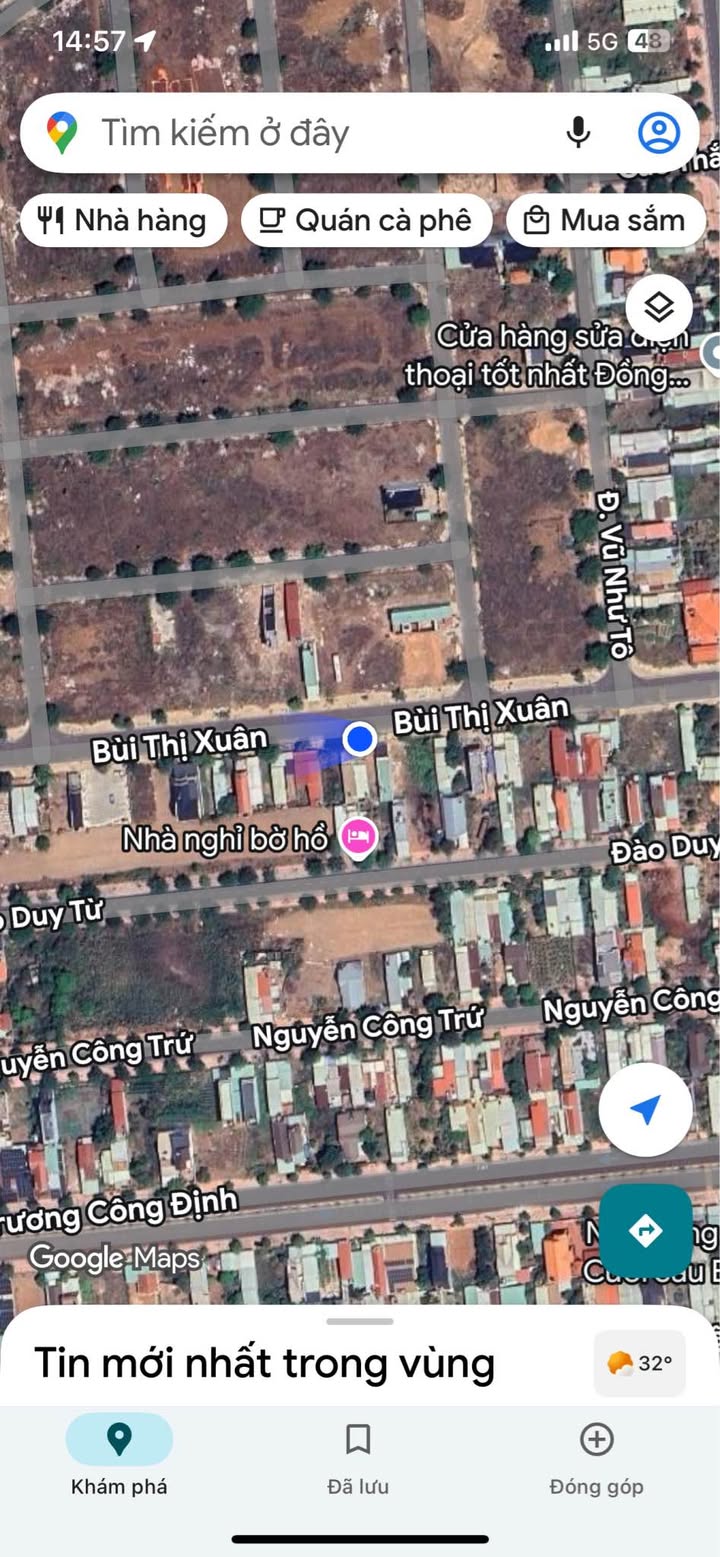
Task: Select the "Nhà hàng" chip
Action: click(x=123, y=221)
